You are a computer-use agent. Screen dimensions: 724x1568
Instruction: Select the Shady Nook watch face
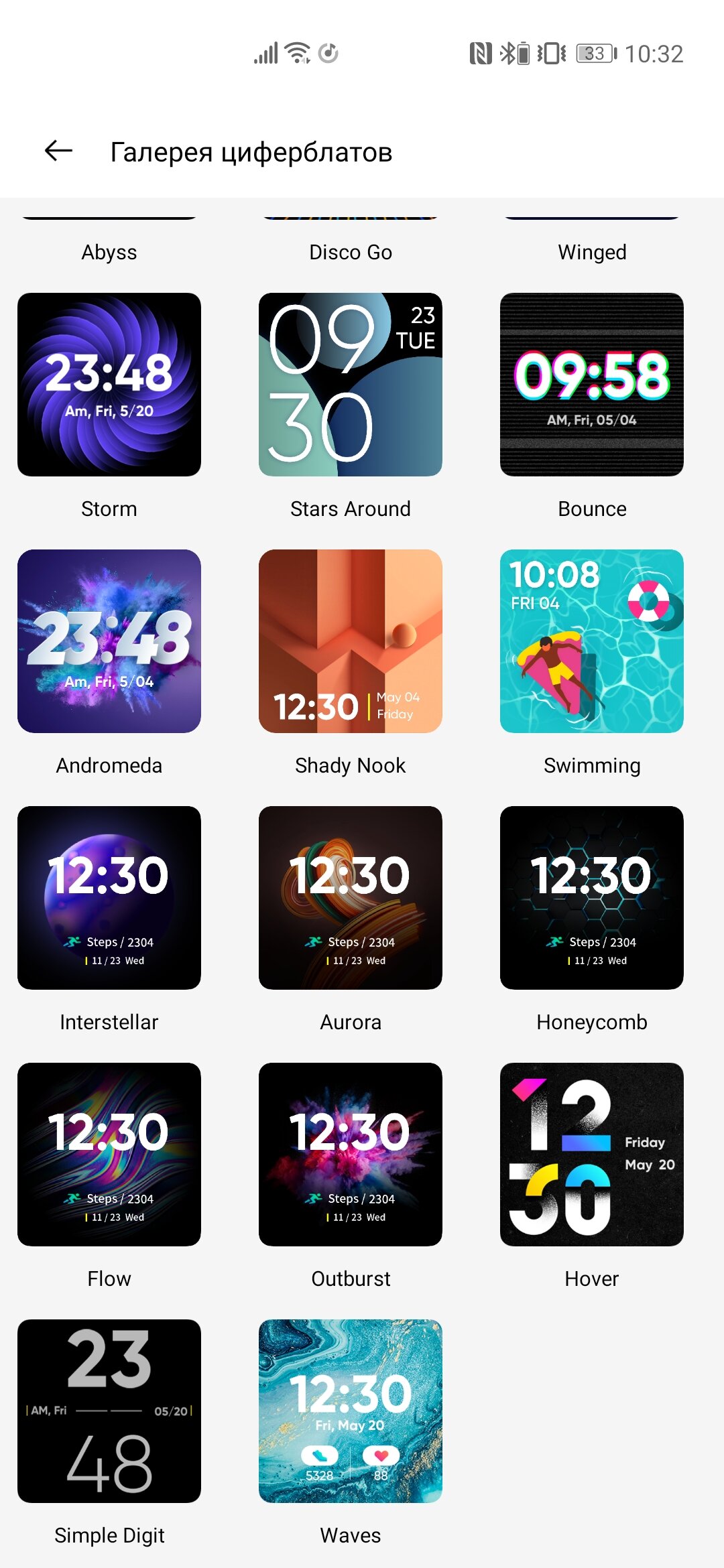coord(351,641)
